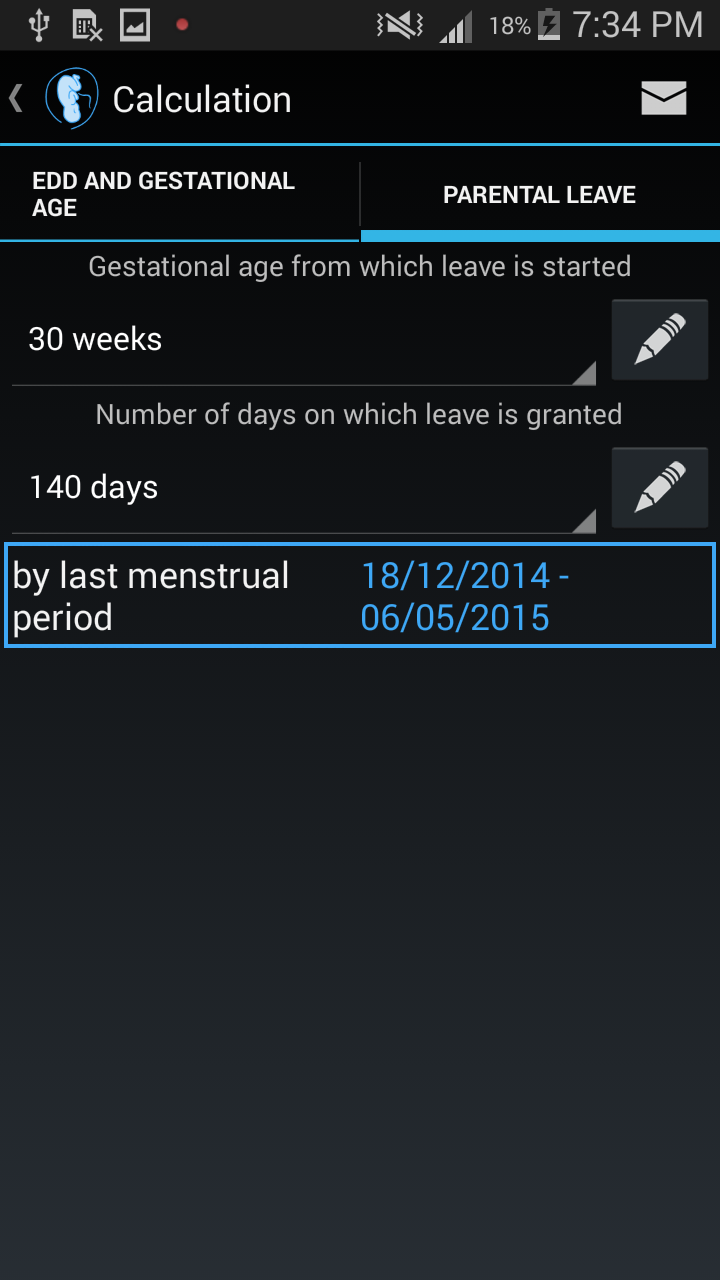Expand the 30 weeks dropdown

tap(302, 341)
